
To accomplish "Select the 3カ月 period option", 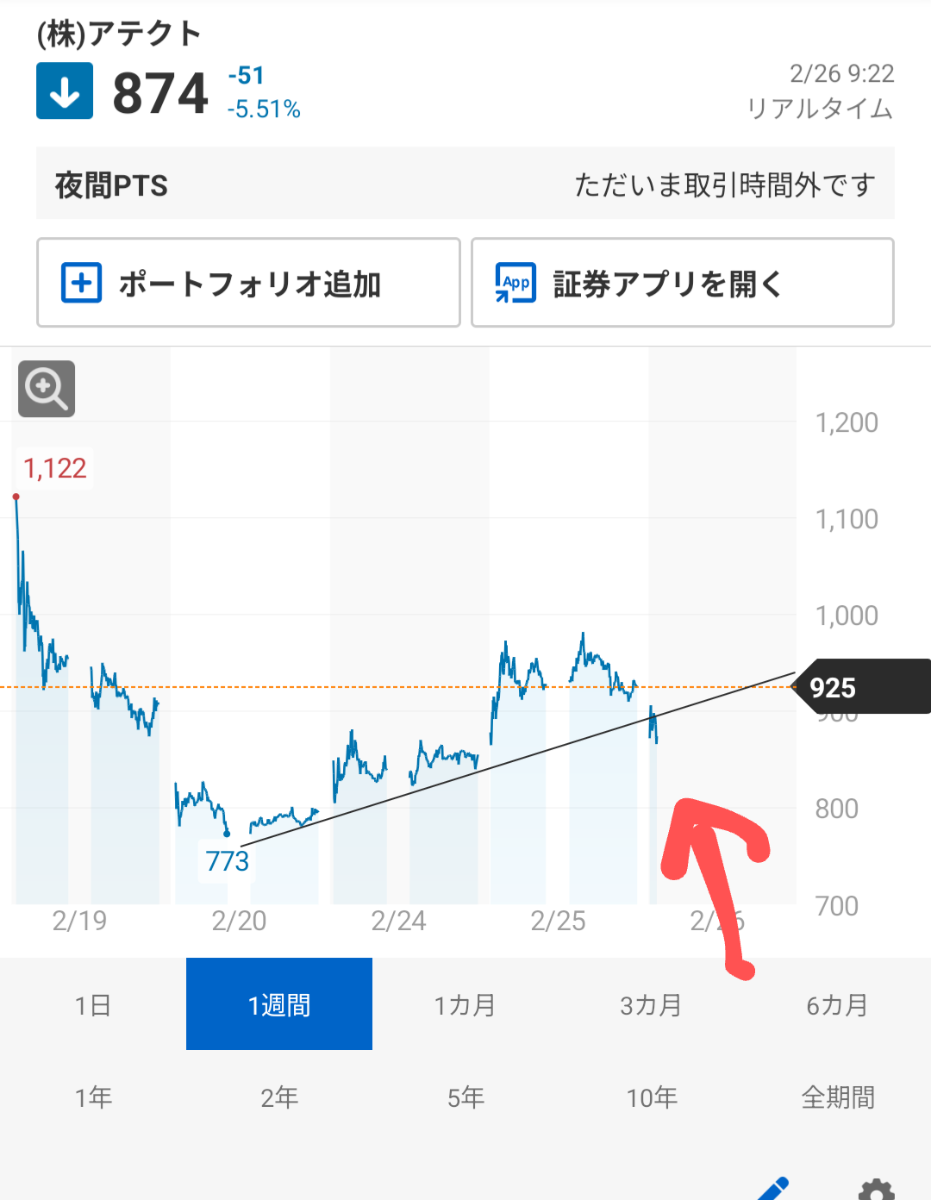I will tap(651, 1007).
